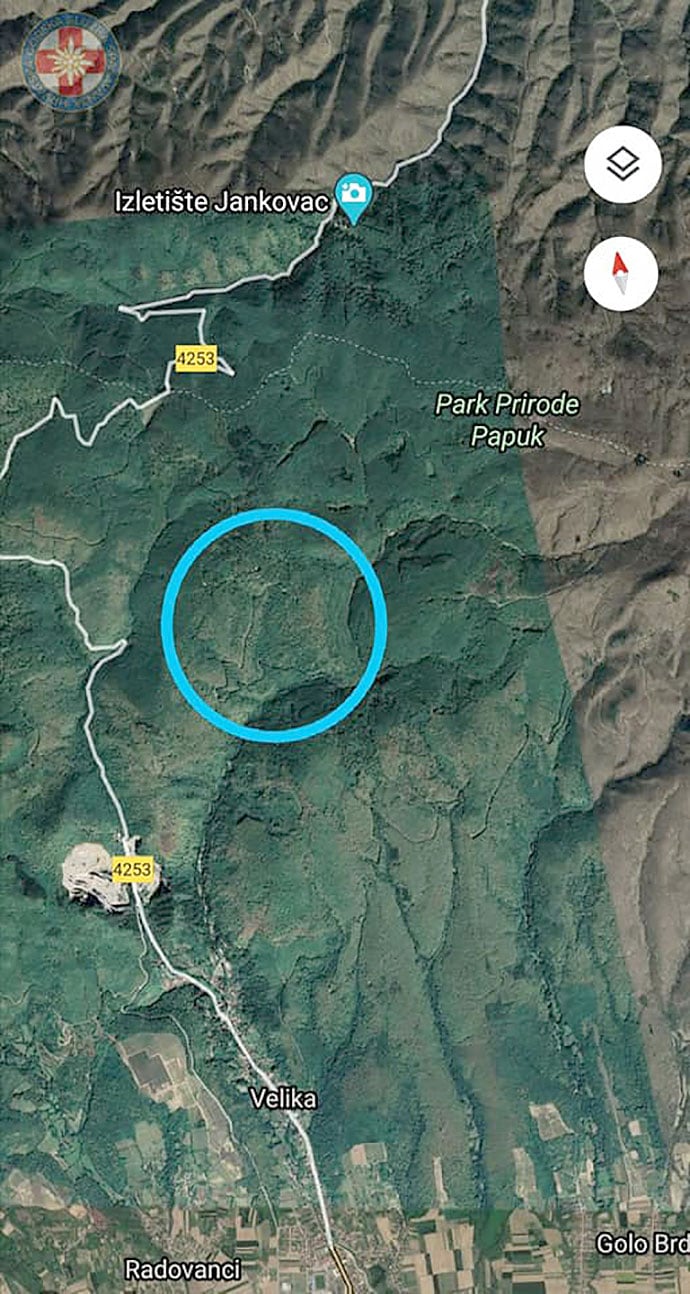Open the map layers selector
Screen dimensions: 690x1294
pos(622,165)
